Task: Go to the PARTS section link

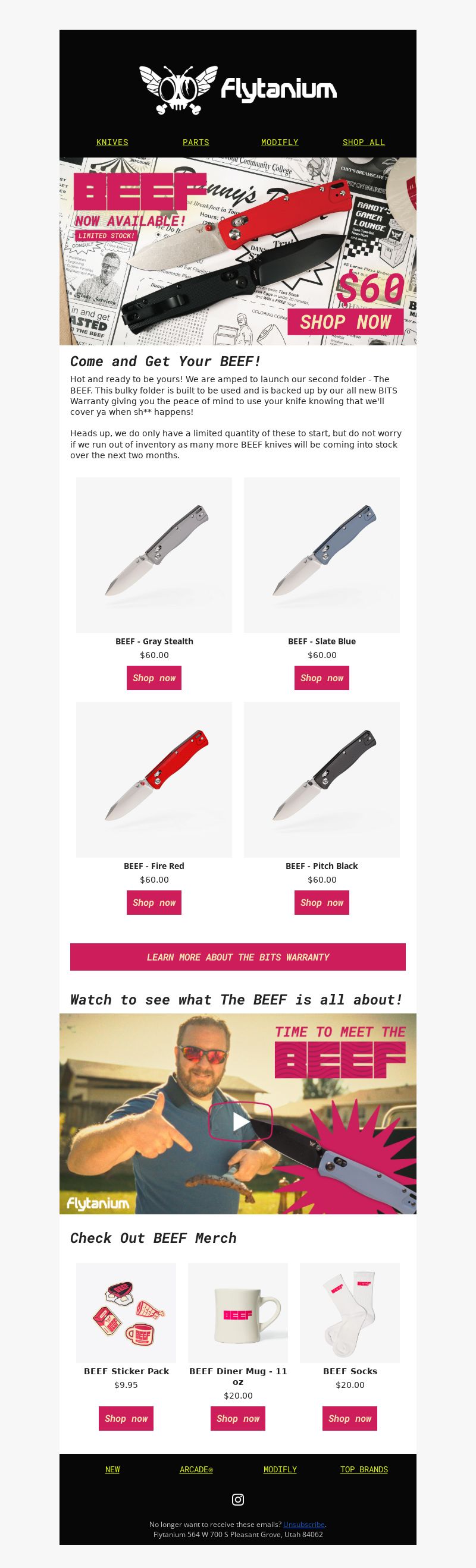Action: point(196,142)
